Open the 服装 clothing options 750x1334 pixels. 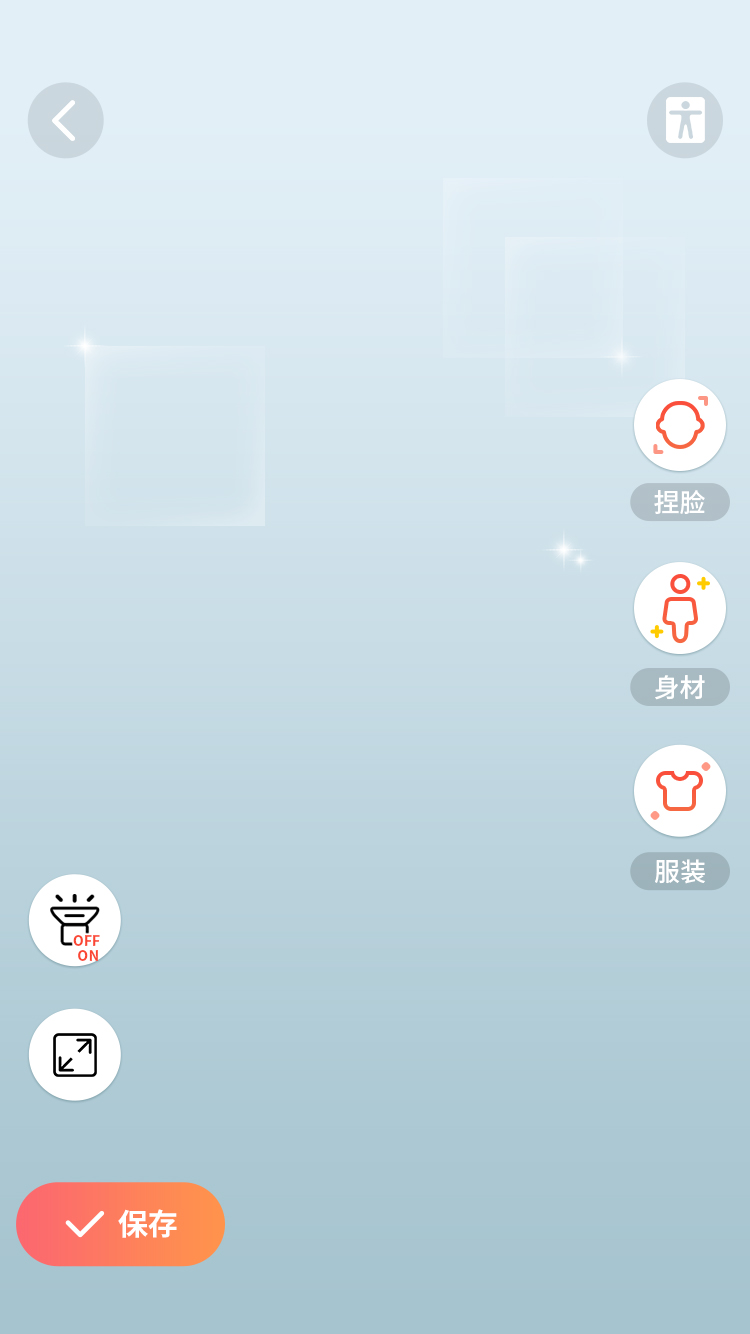click(x=680, y=791)
